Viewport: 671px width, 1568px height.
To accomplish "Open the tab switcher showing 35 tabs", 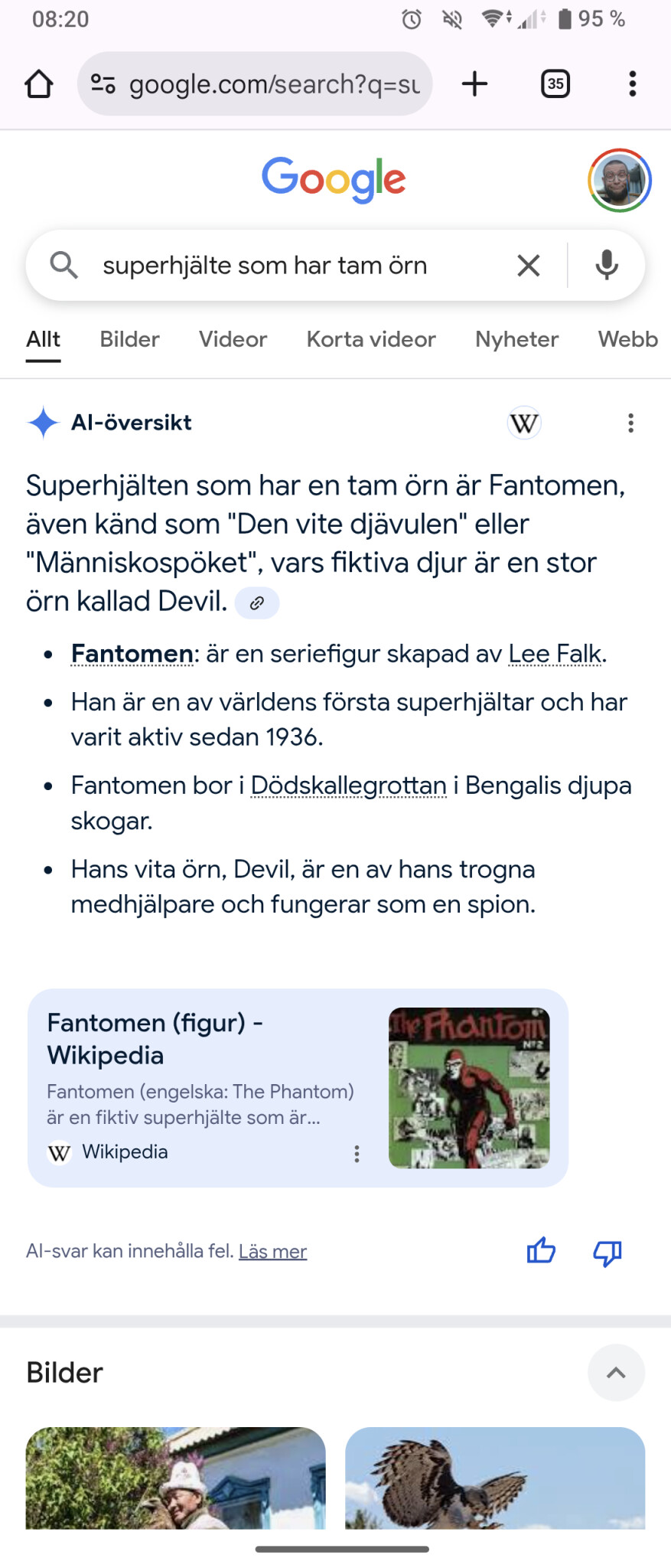I will (555, 84).
